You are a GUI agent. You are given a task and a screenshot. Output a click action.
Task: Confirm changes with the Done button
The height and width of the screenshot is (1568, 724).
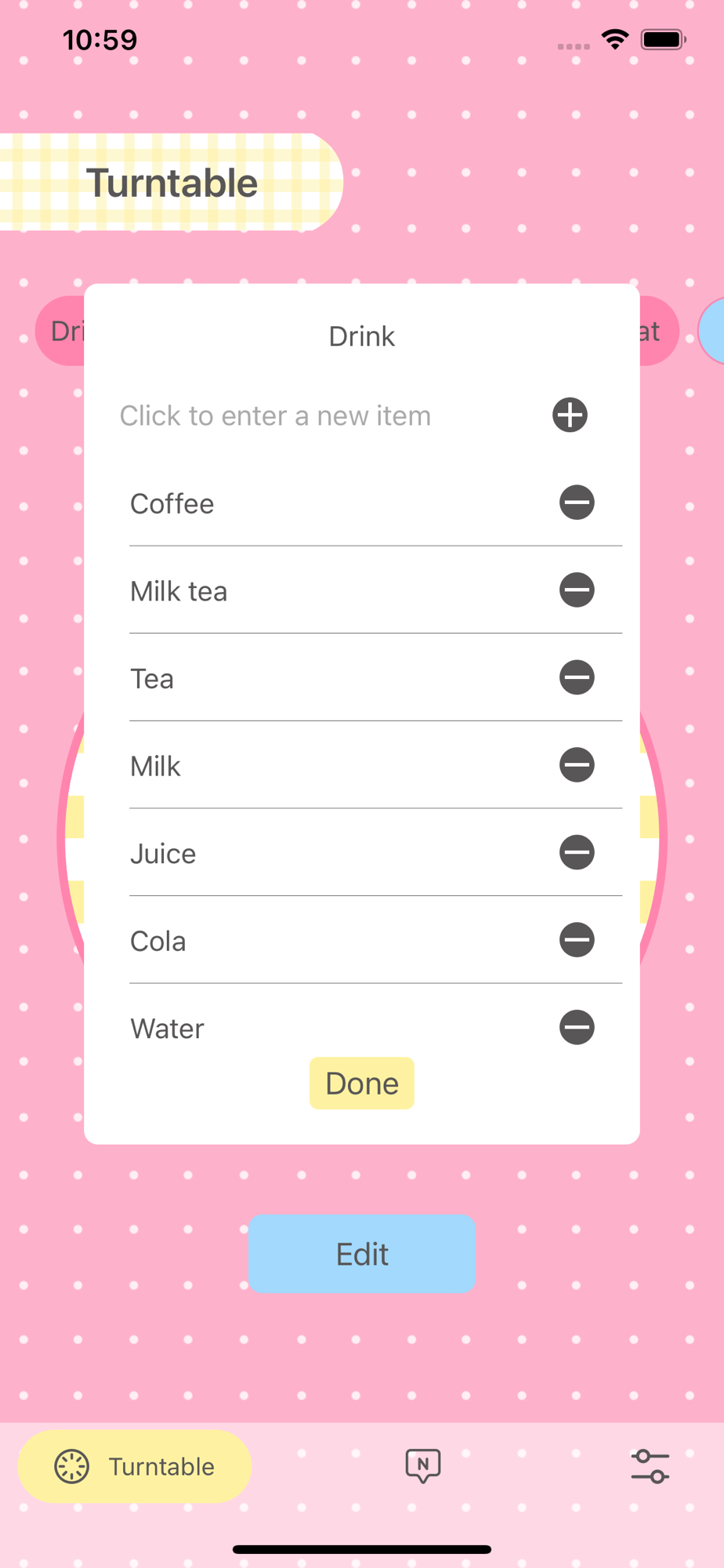(362, 1083)
